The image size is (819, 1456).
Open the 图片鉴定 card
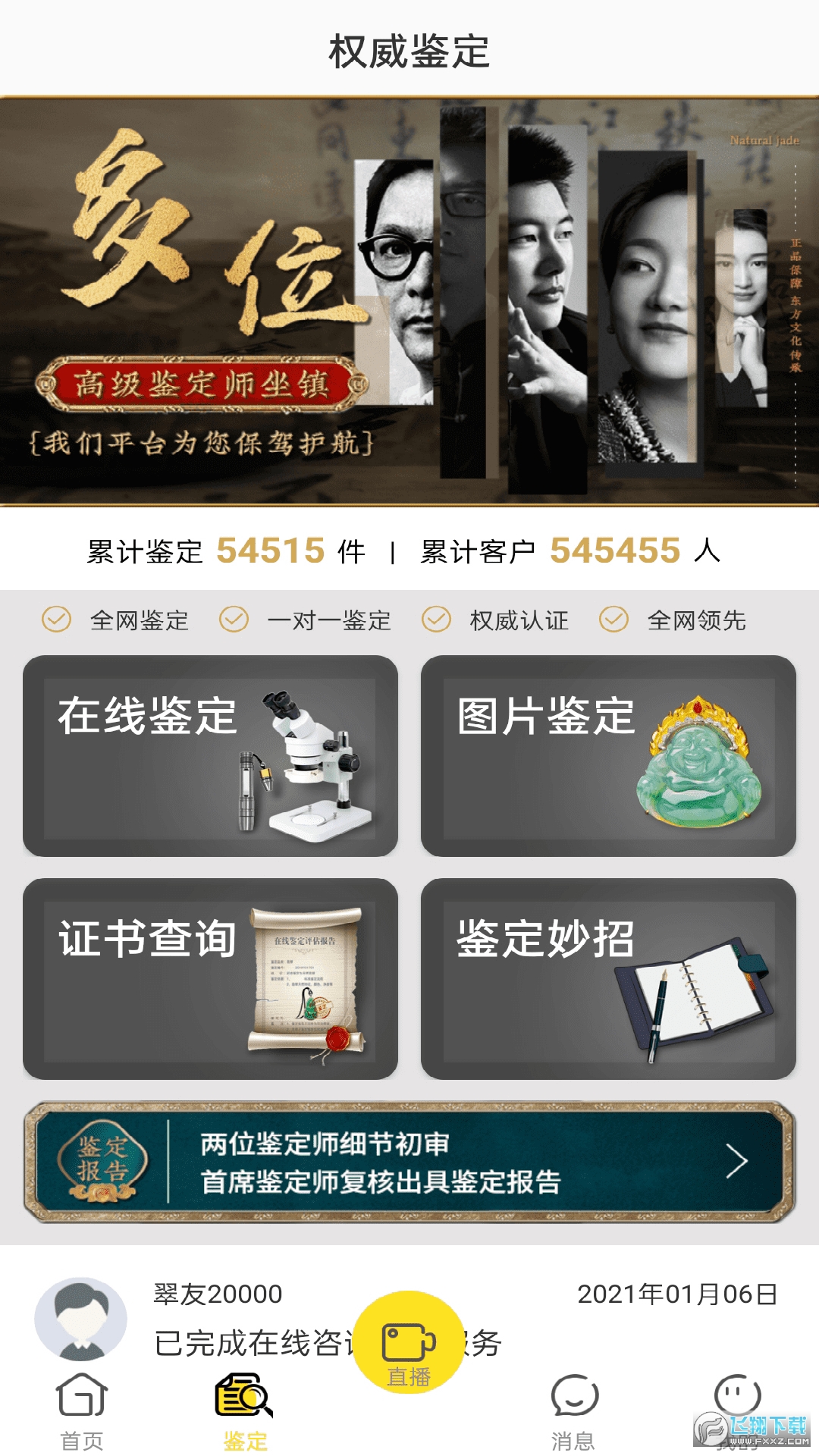point(608,756)
